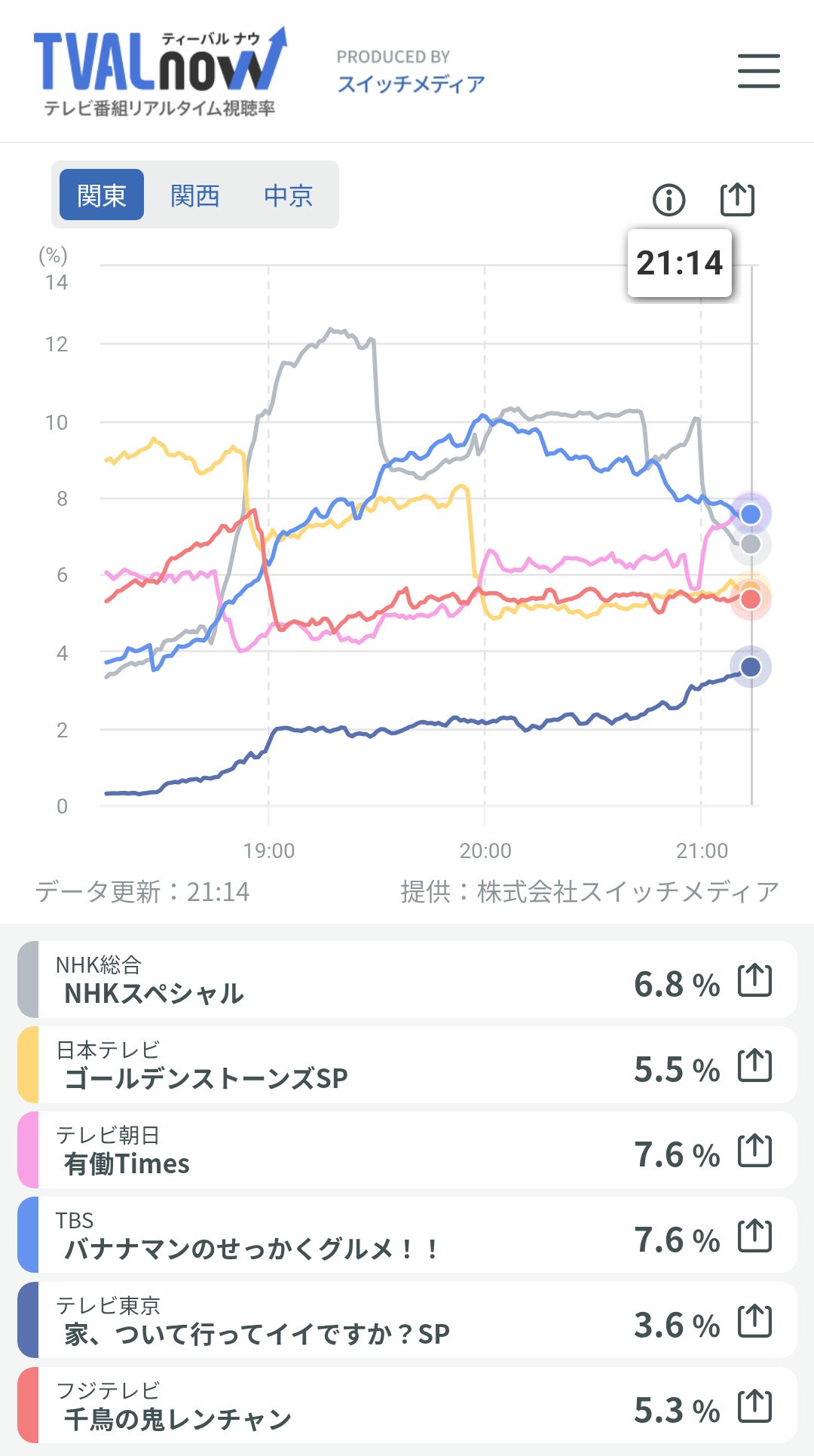Open the NHK総合 NHKスペシャル row
814x1456 pixels.
(301, 980)
